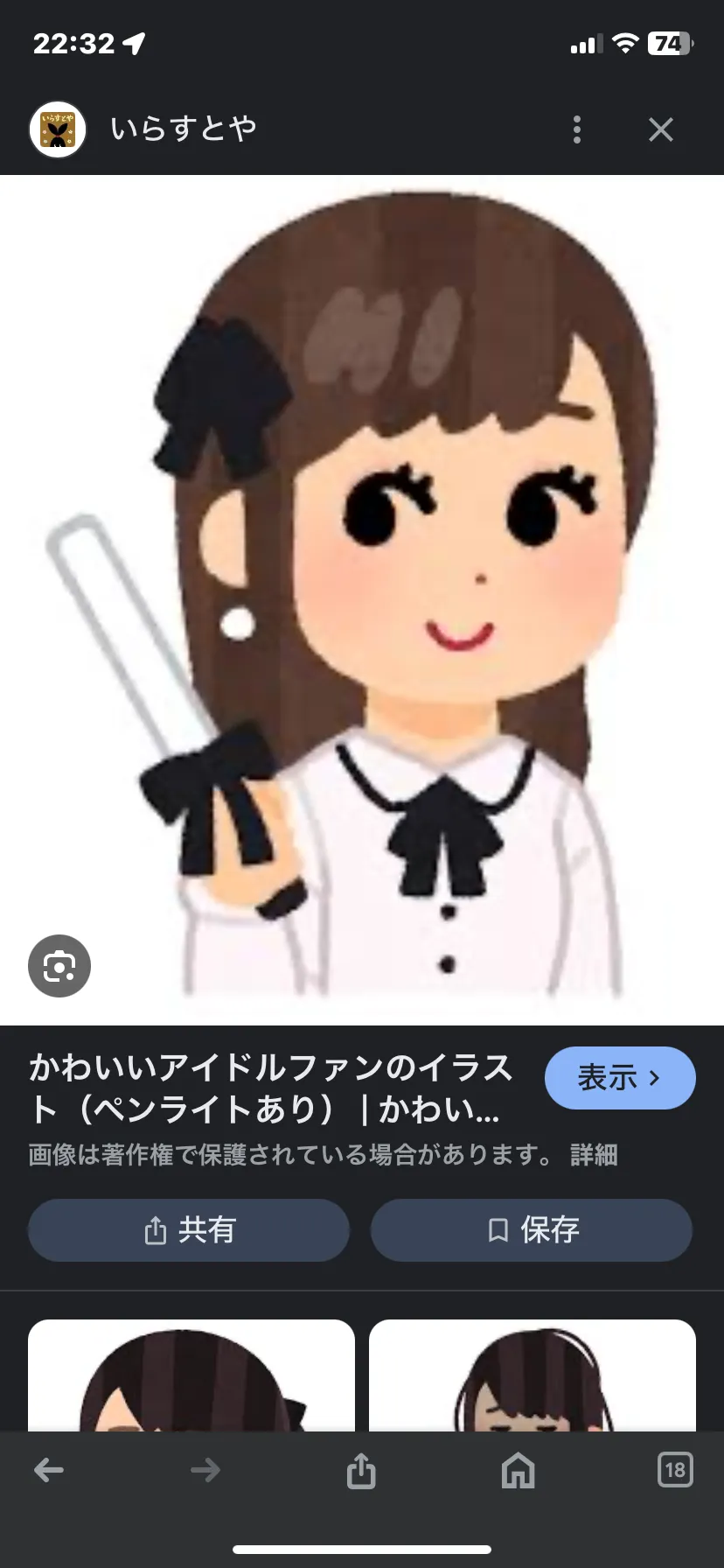The image size is (724, 1568).
Task: Search the image with Google Lens
Action: pyautogui.click(x=59, y=966)
